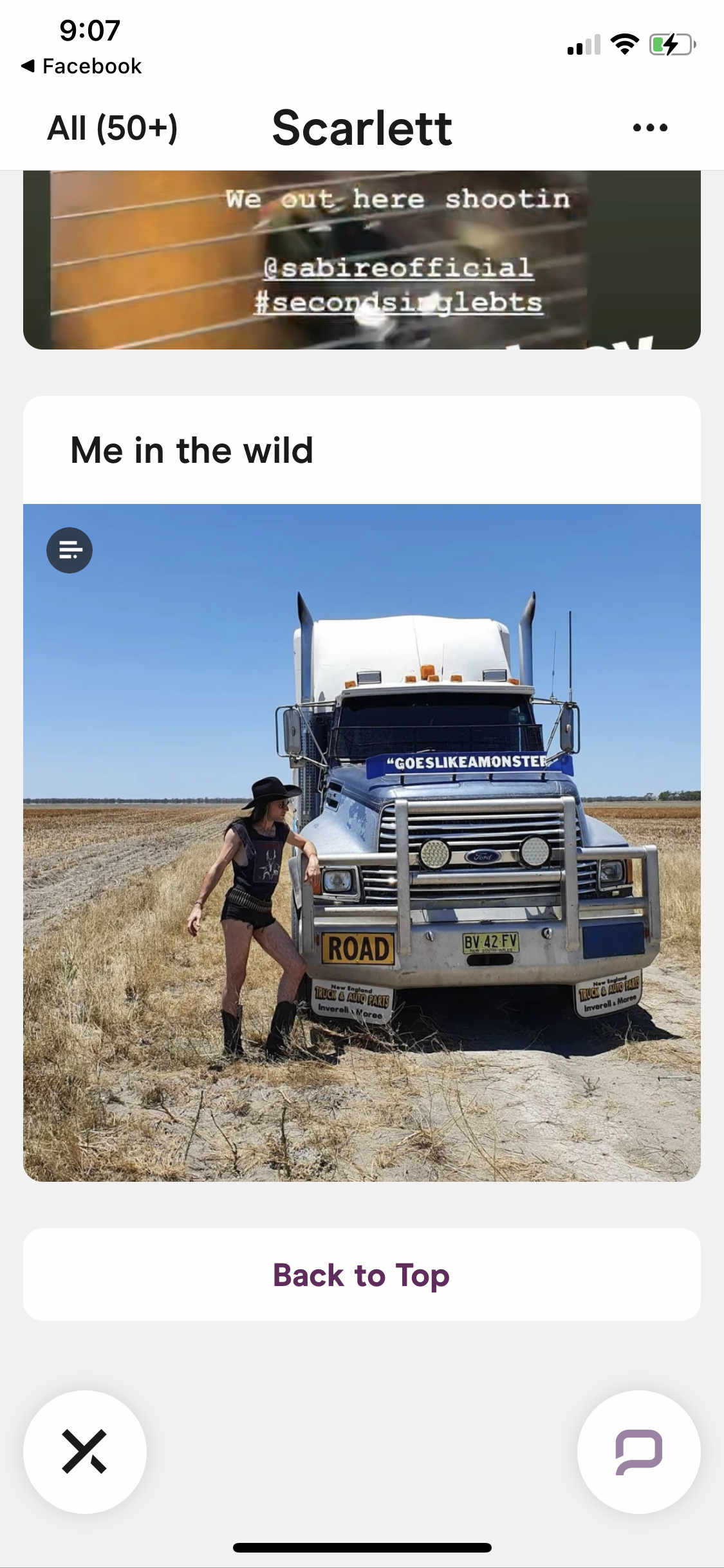
Task: Send a message via chat bubble button
Action: (x=638, y=1451)
